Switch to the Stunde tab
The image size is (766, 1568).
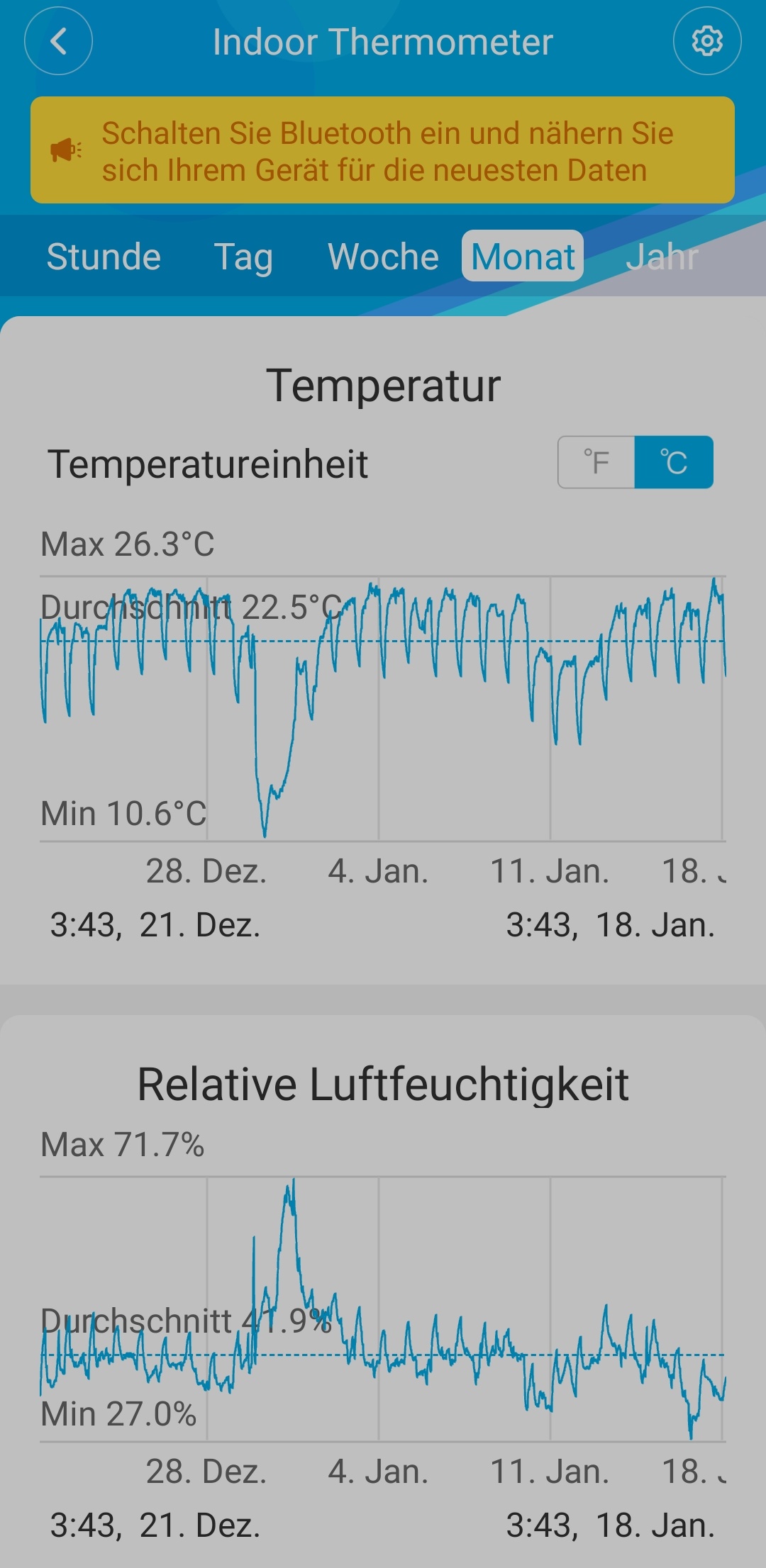pyautogui.click(x=104, y=257)
